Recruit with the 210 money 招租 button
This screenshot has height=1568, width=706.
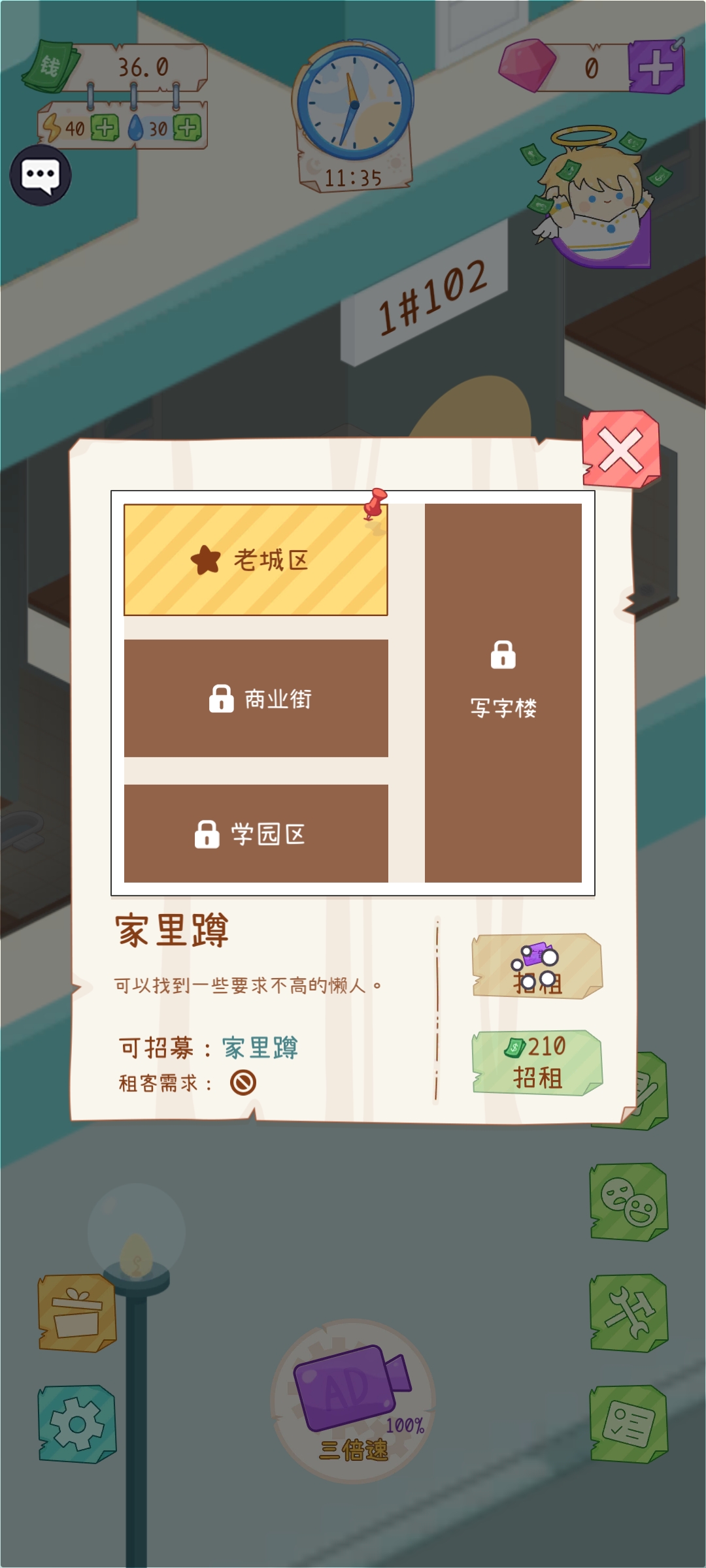(x=536, y=1063)
